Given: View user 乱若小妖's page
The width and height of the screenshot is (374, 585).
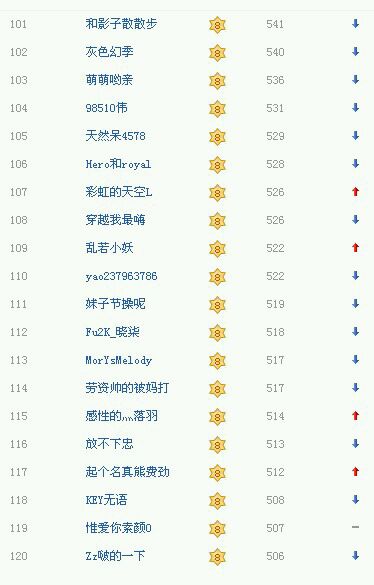Looking at the screenshot, I should point(109,248).
